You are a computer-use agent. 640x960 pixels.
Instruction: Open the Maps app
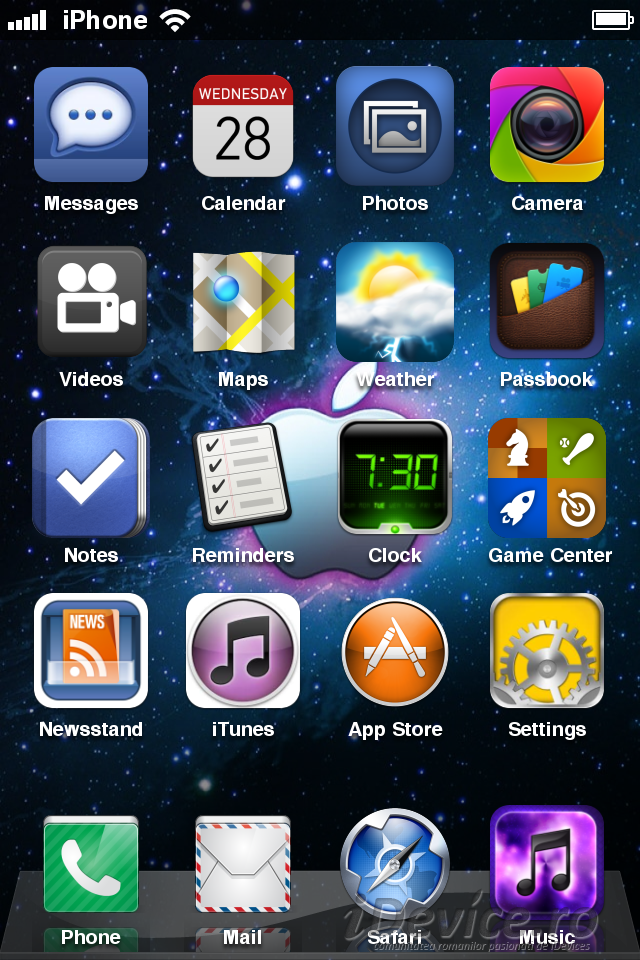243,301
